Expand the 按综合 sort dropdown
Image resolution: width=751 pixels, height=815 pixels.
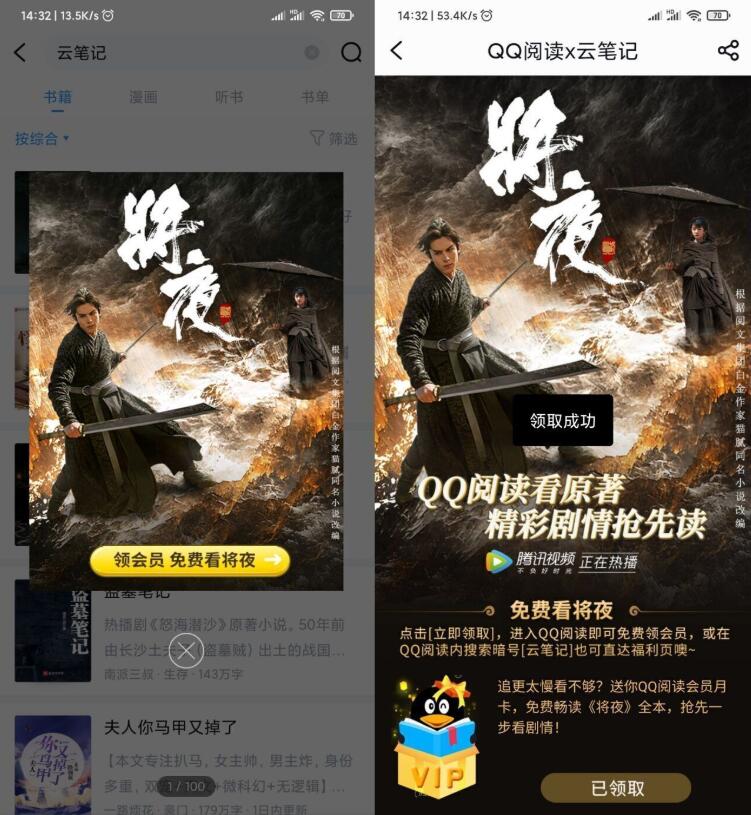coord(42,139)
